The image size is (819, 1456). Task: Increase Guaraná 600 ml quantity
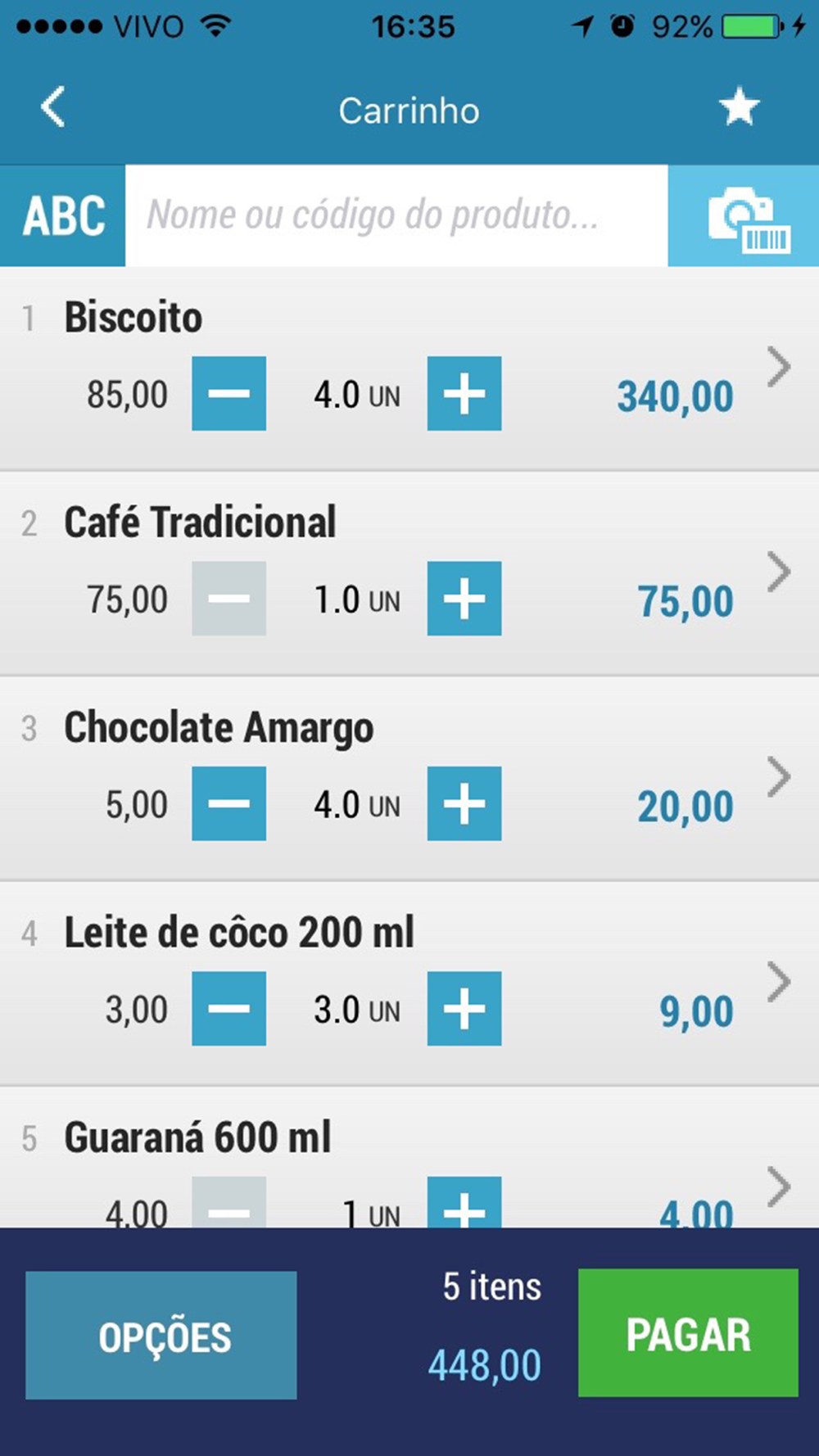[464, 1204]
